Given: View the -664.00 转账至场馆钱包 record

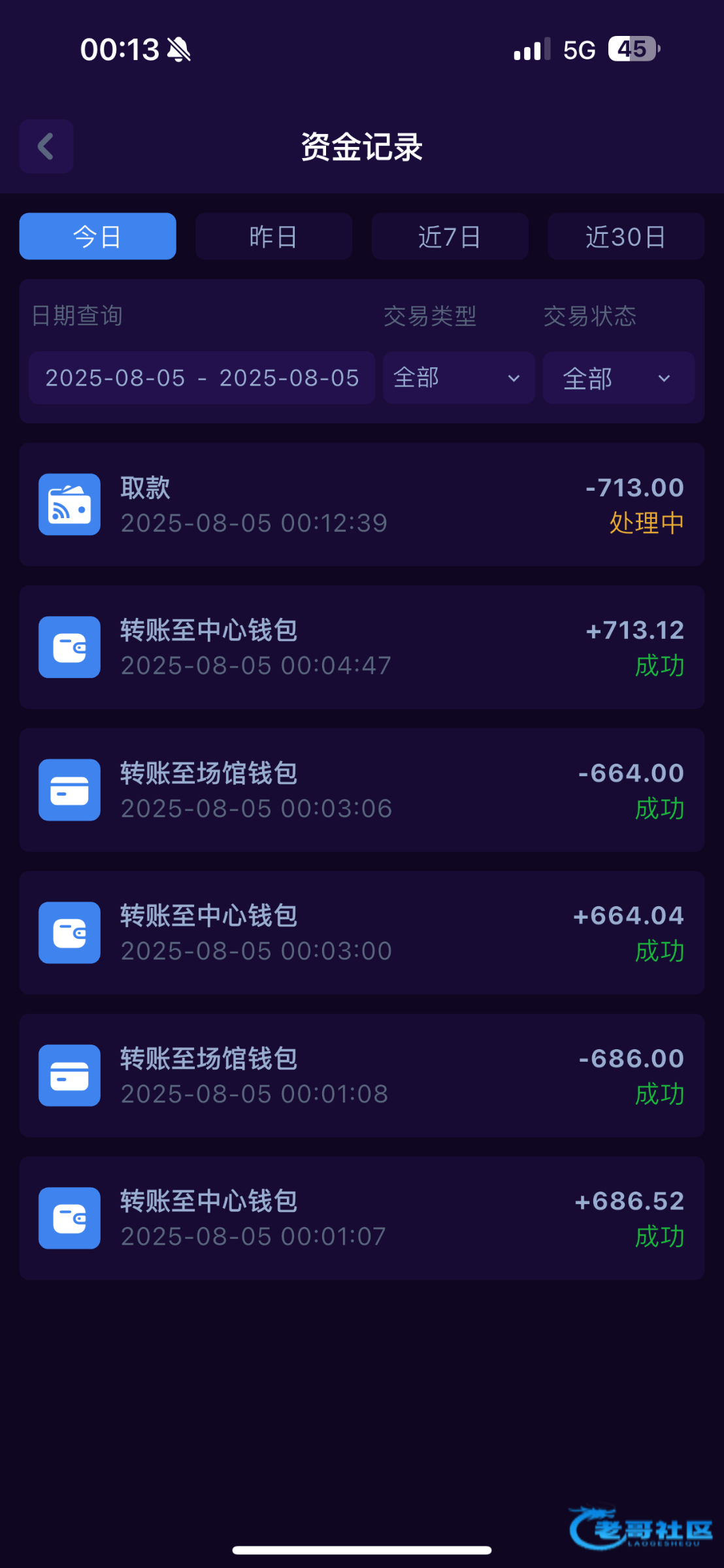Looking at the screenshot, I should pos(362,790).
